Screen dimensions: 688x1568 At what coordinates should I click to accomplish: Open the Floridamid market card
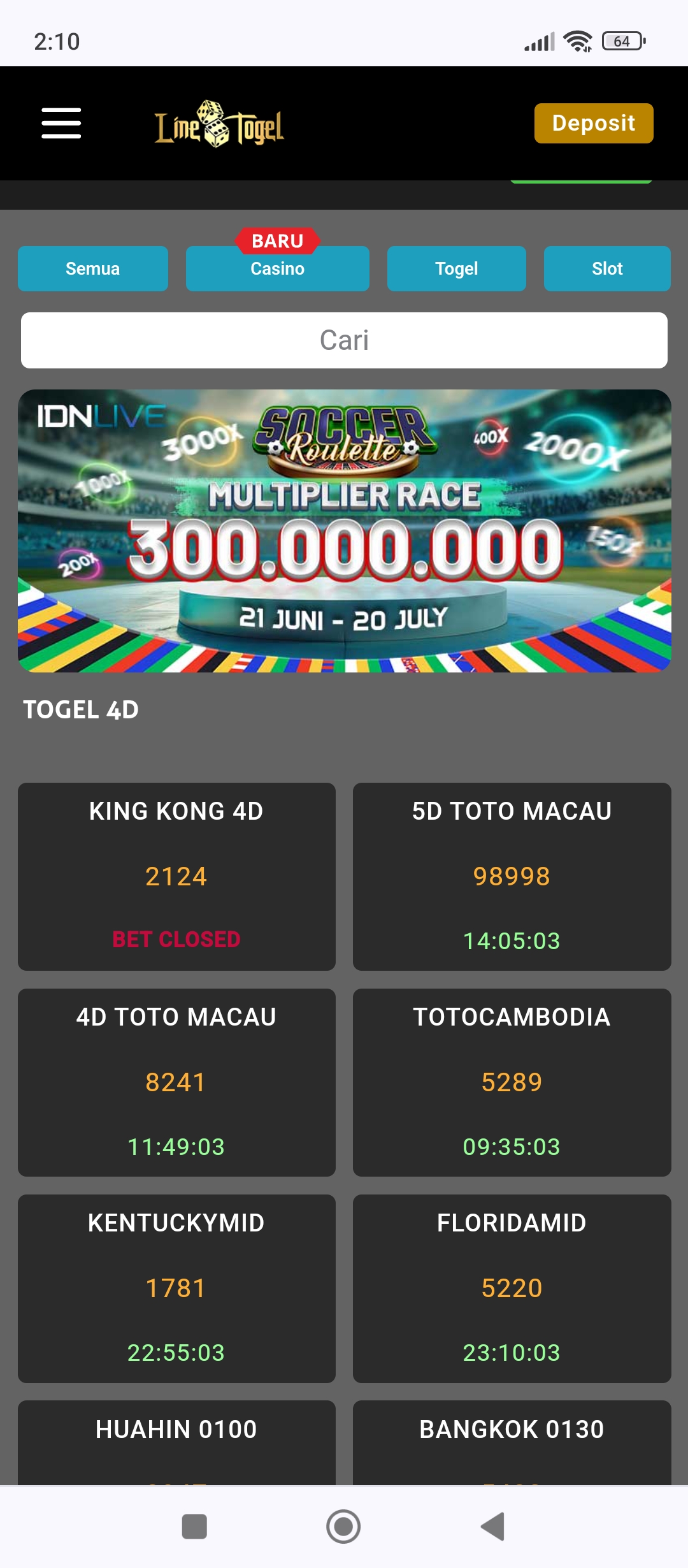pos(512,1288)
